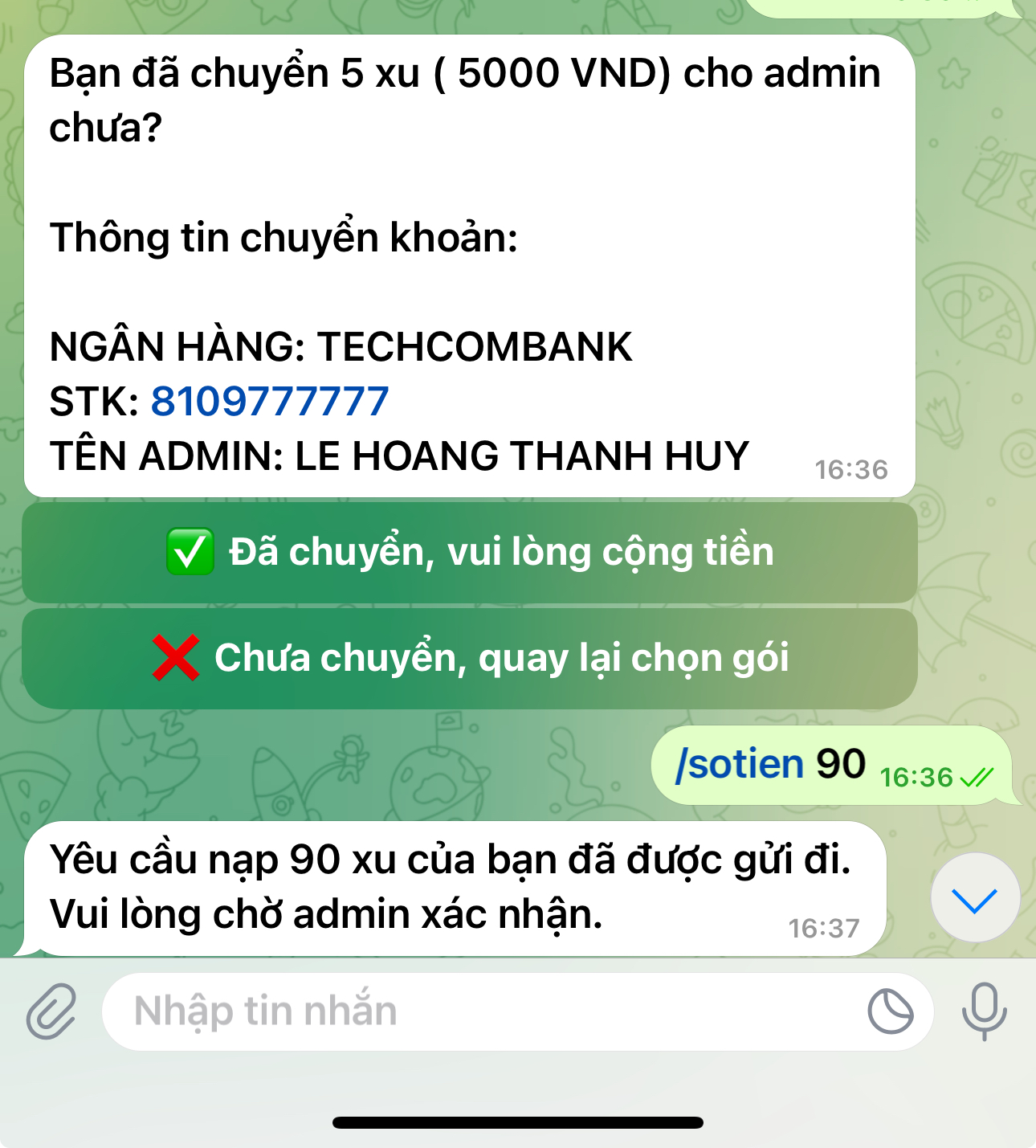
Task: Focus the 'Nhập tin nhắn' message field
Action: (482, 1011)
